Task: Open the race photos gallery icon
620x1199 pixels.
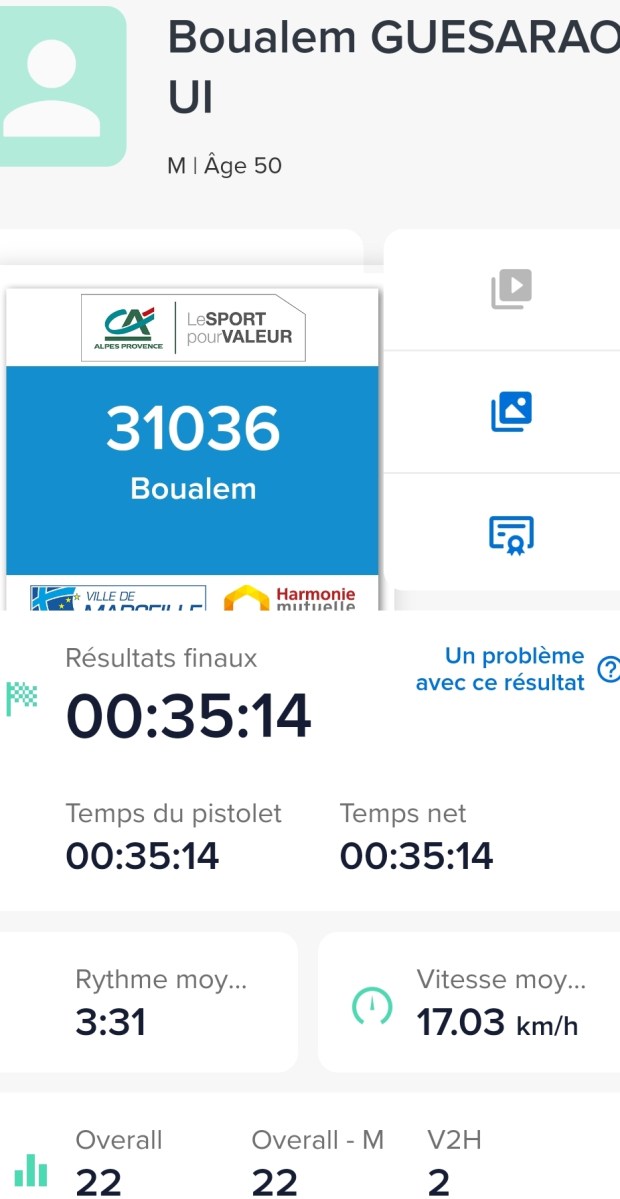Action: pos(511,411)
